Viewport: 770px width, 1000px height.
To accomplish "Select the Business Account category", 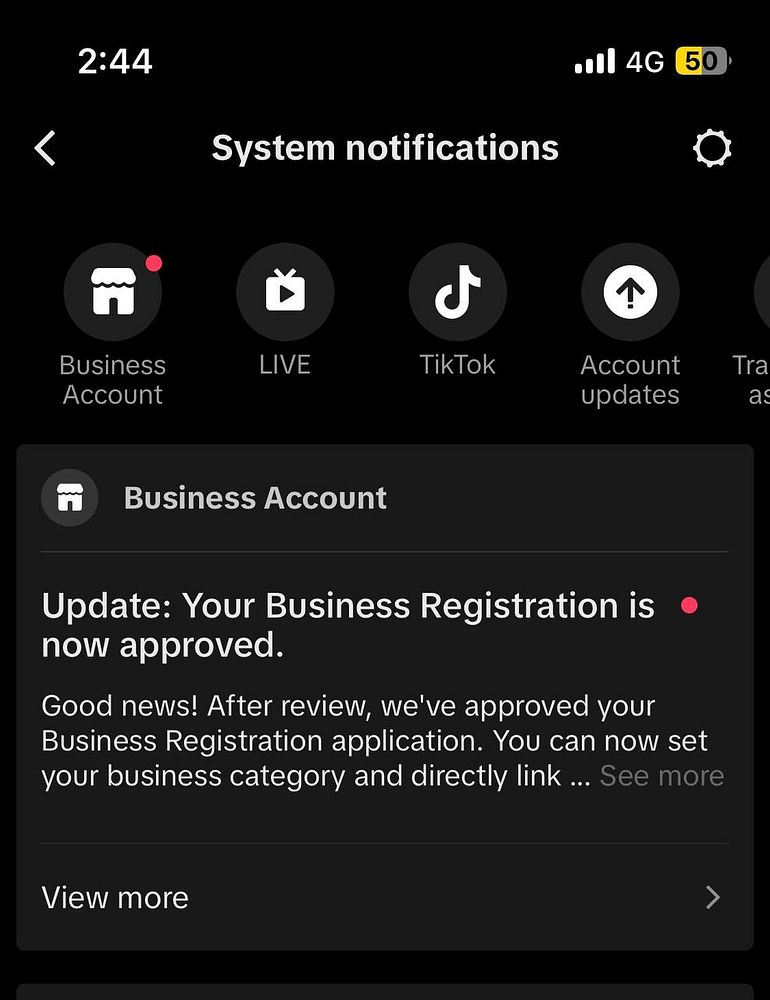I will 112,293.
